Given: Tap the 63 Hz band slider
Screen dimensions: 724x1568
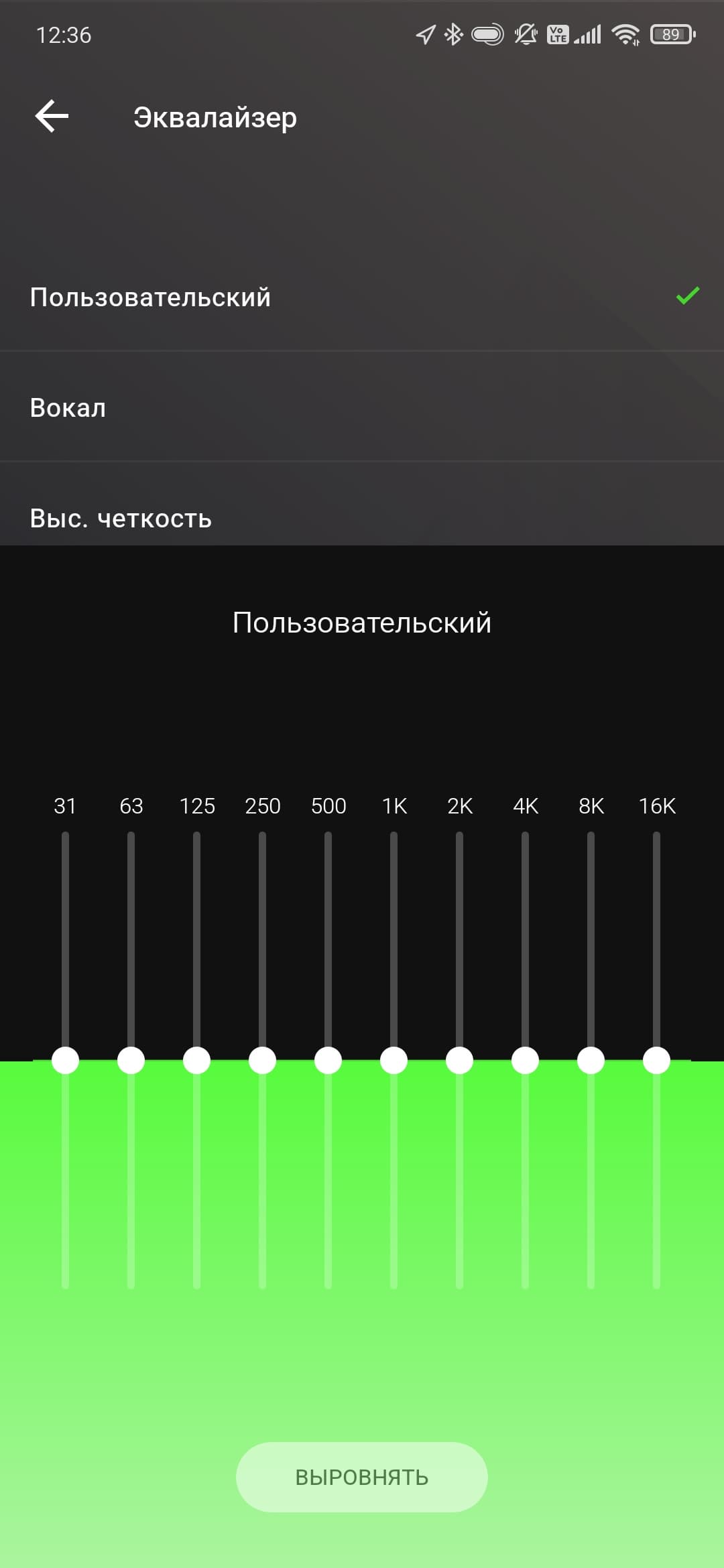Looking at the screenshot, I should coord(131,1060).
